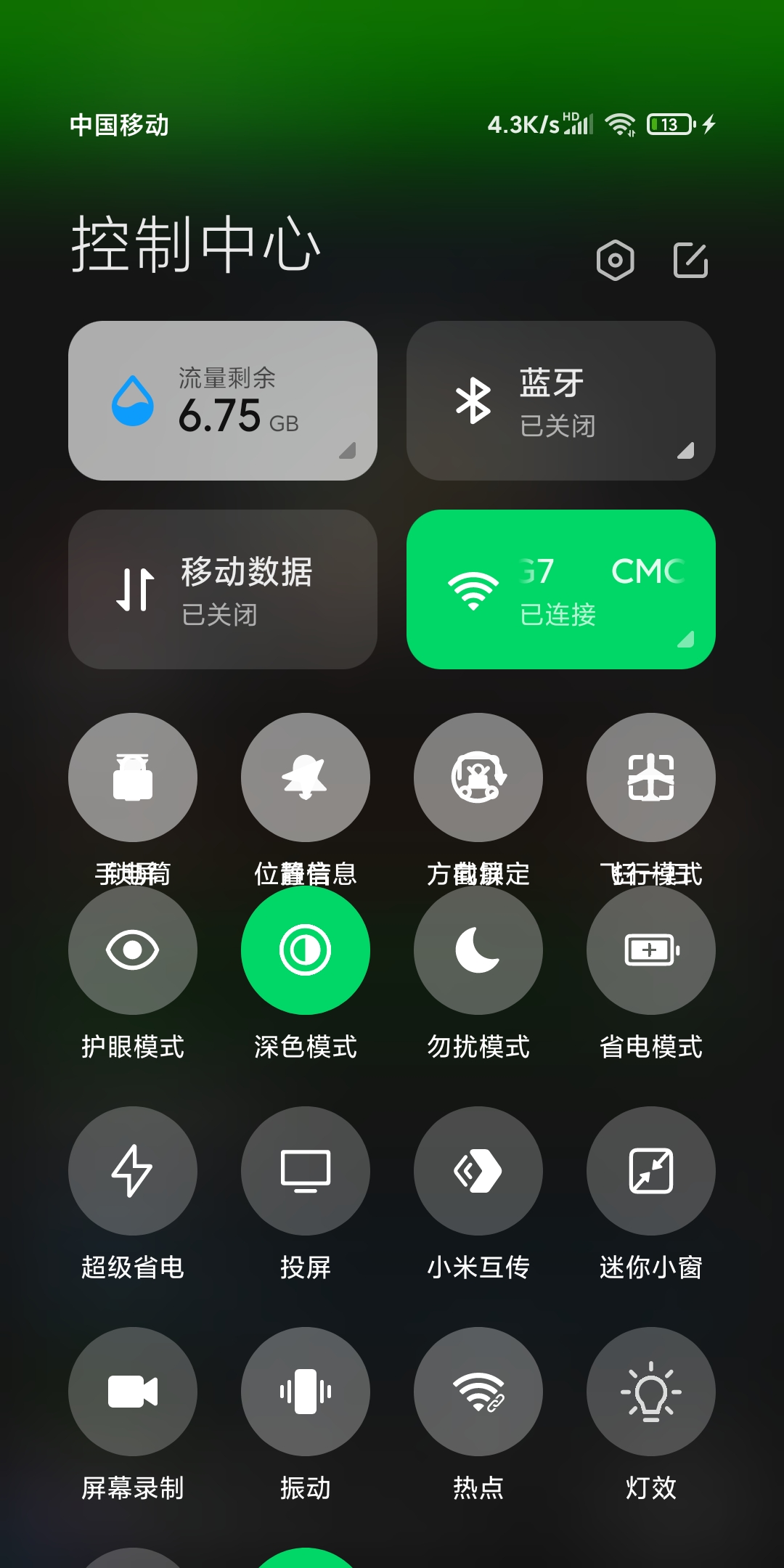This screenshot has height=1568, width=784.
Task: Open the control center settings gear
Action: 615,260
